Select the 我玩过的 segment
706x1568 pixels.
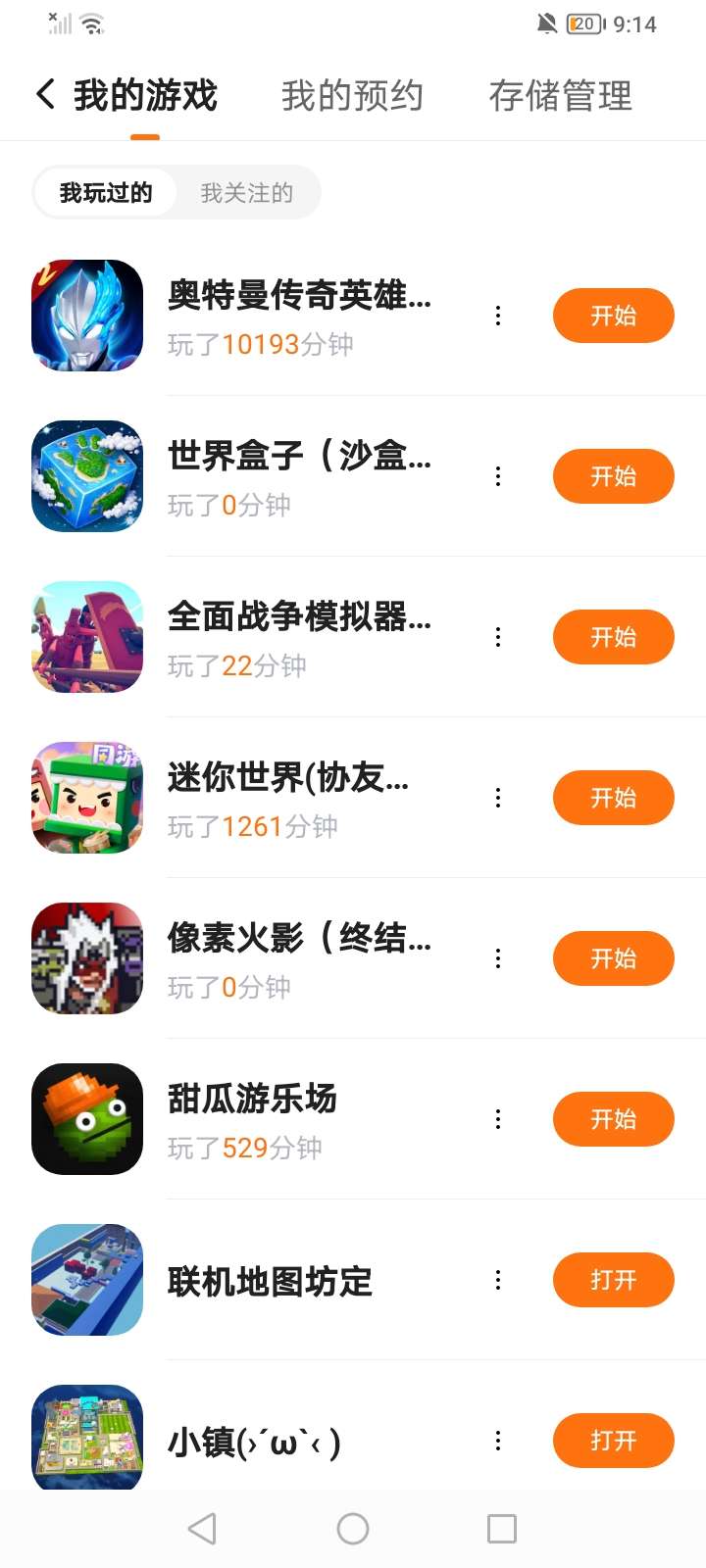[x=106, y=193]
